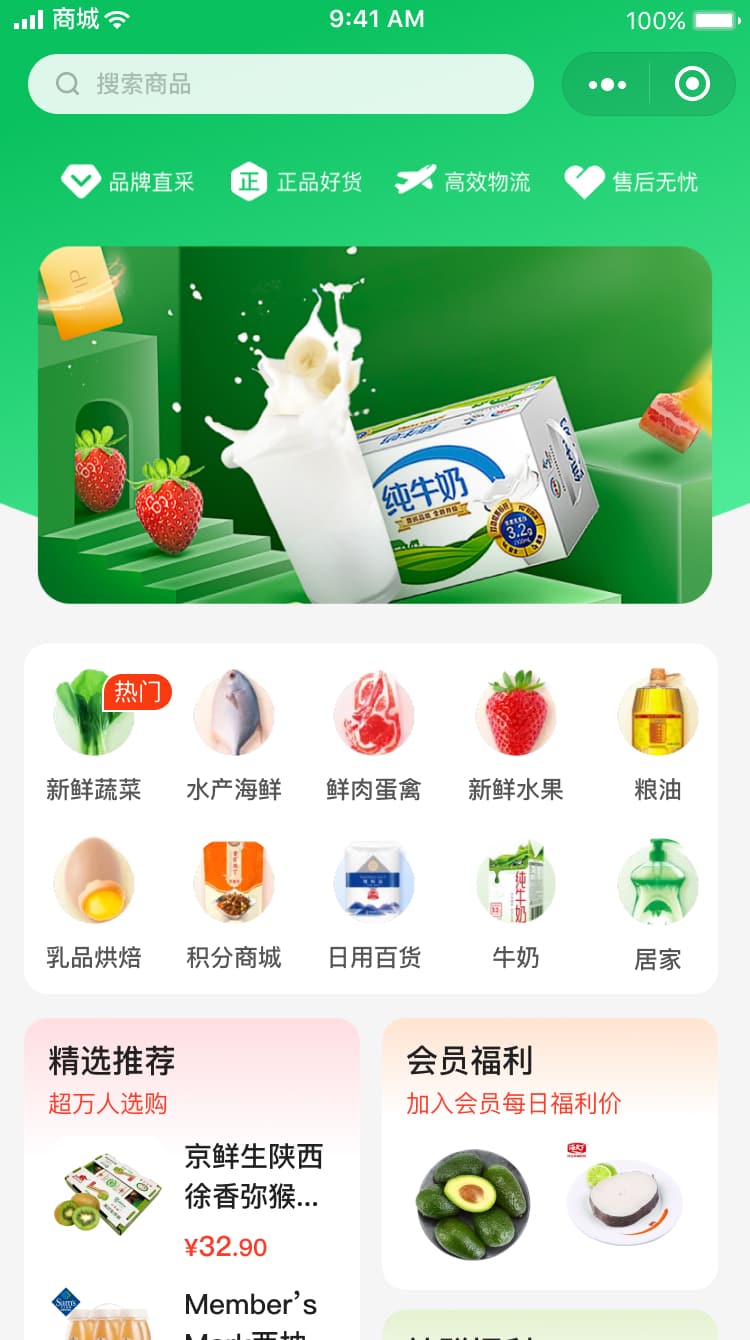Tap the 品牌直采 badge icon

coord(82,182)
